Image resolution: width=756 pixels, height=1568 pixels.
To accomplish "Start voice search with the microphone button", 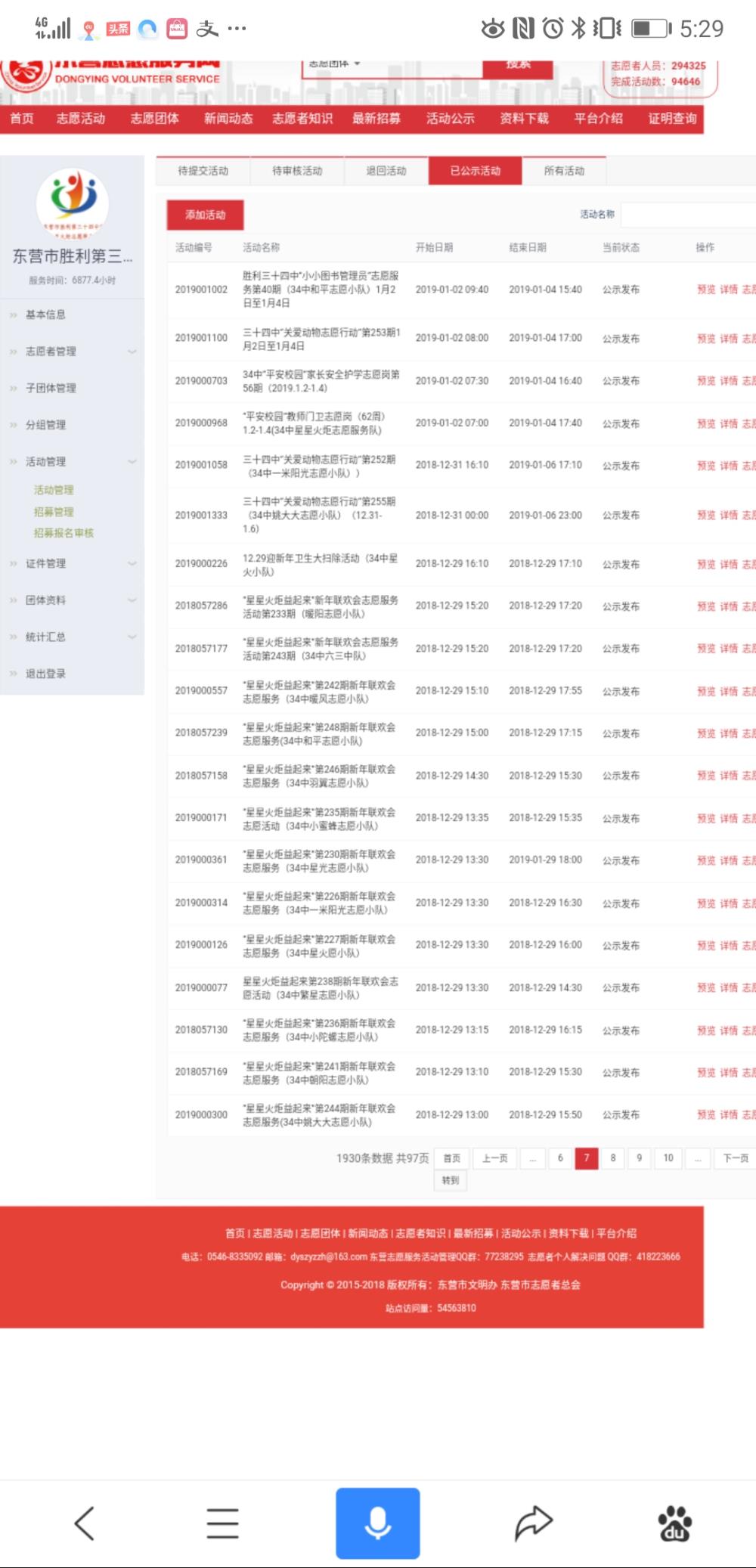I will click(x=378, y=1523).
